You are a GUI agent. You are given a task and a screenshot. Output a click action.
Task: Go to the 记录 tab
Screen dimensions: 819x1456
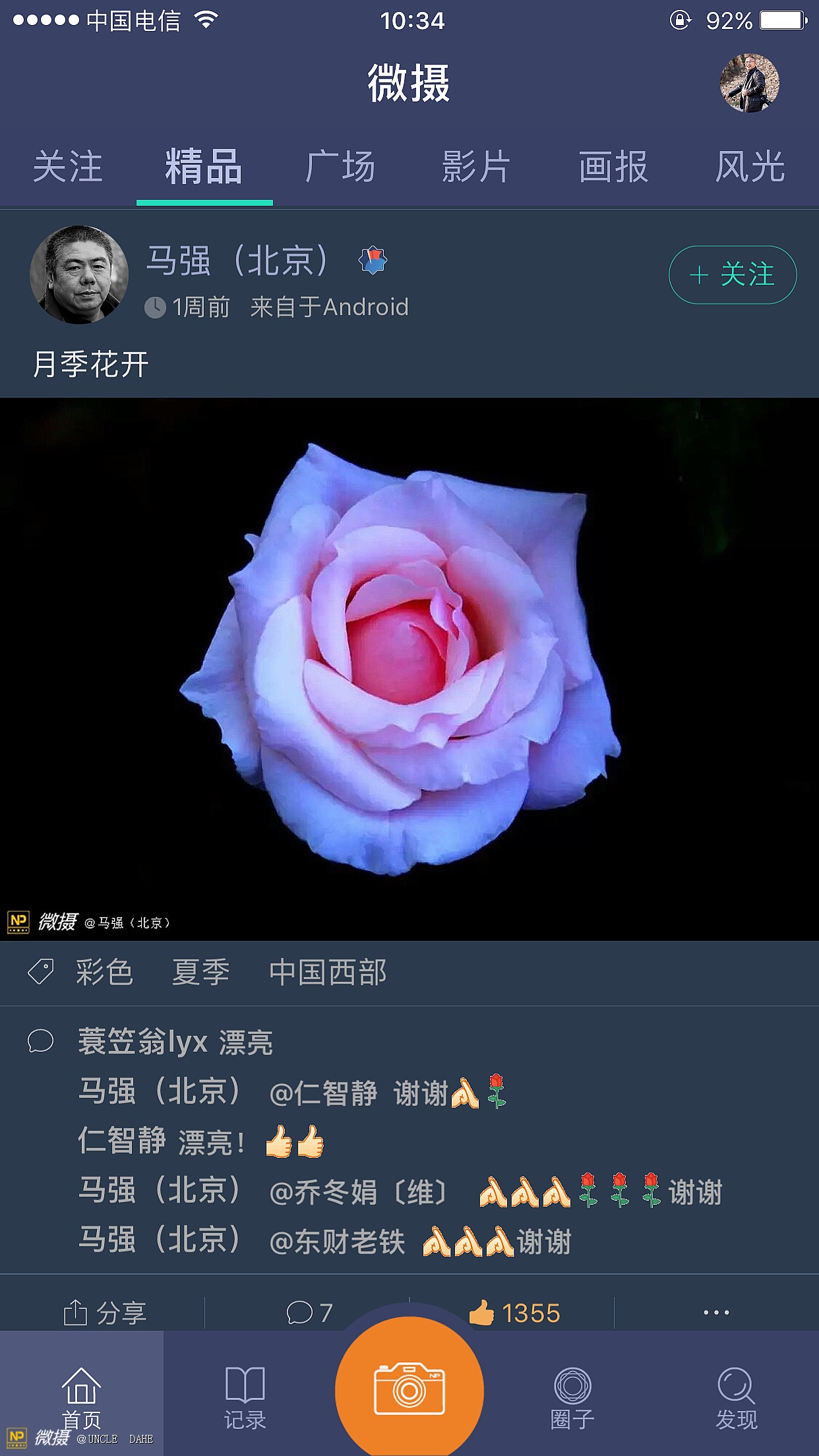pos(245,1397)
